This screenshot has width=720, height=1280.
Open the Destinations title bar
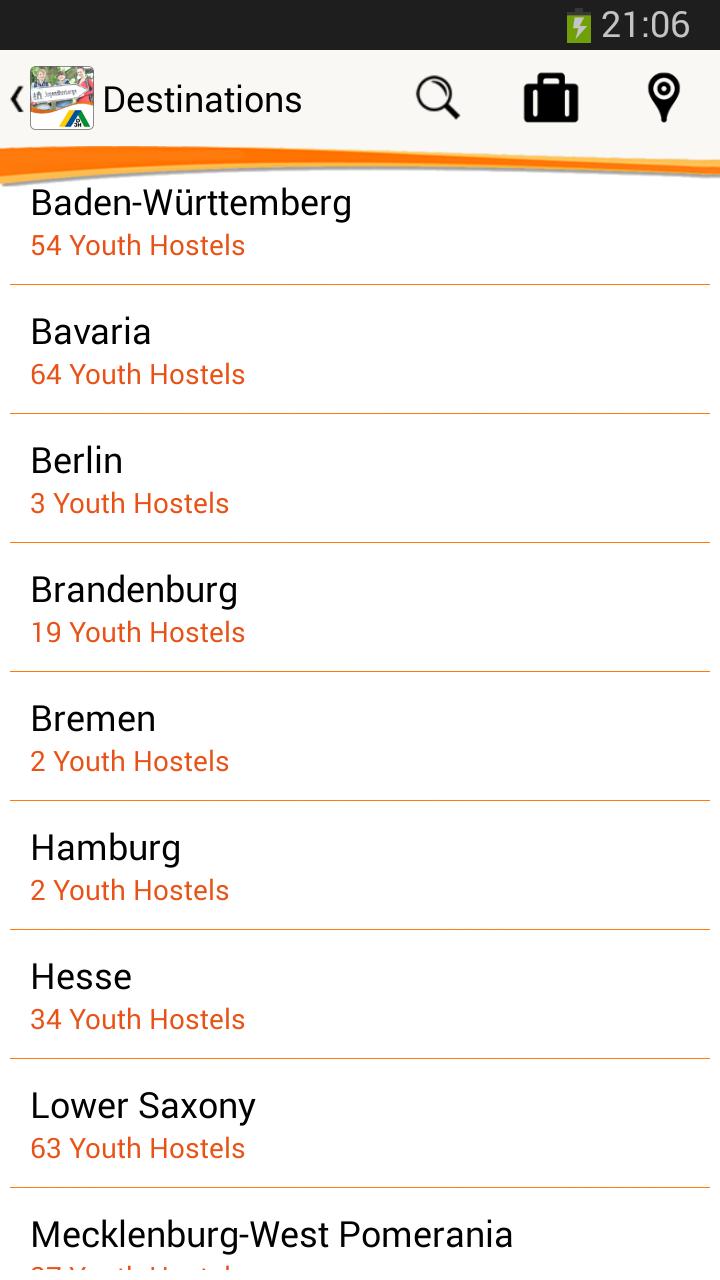(204, 99)
